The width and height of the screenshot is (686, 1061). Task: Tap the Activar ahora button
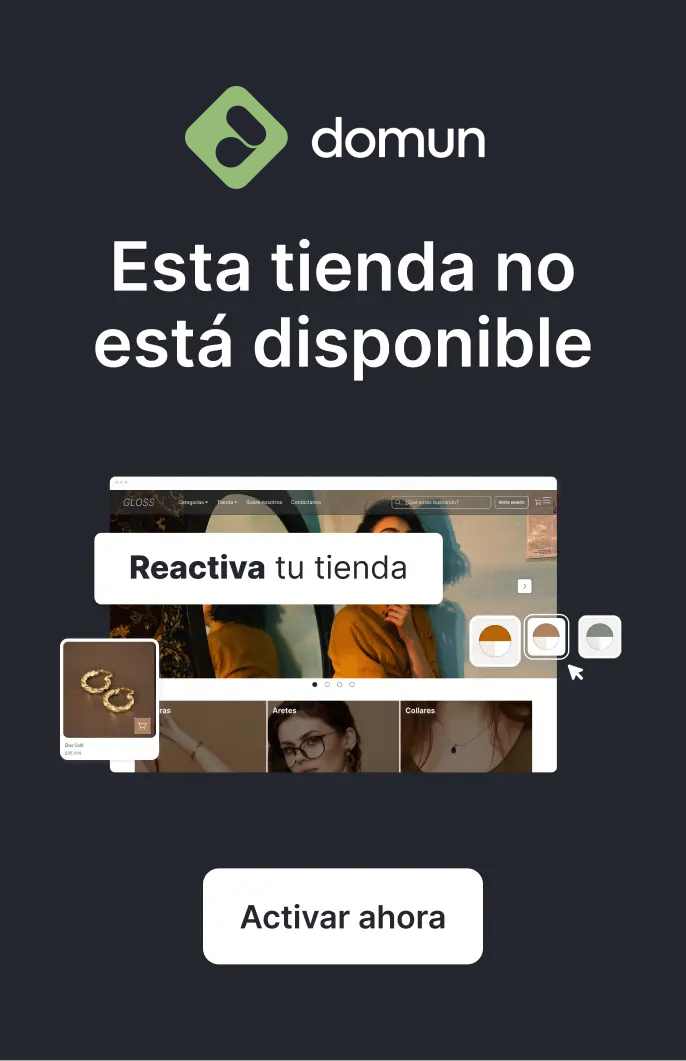tap(343, 916)
